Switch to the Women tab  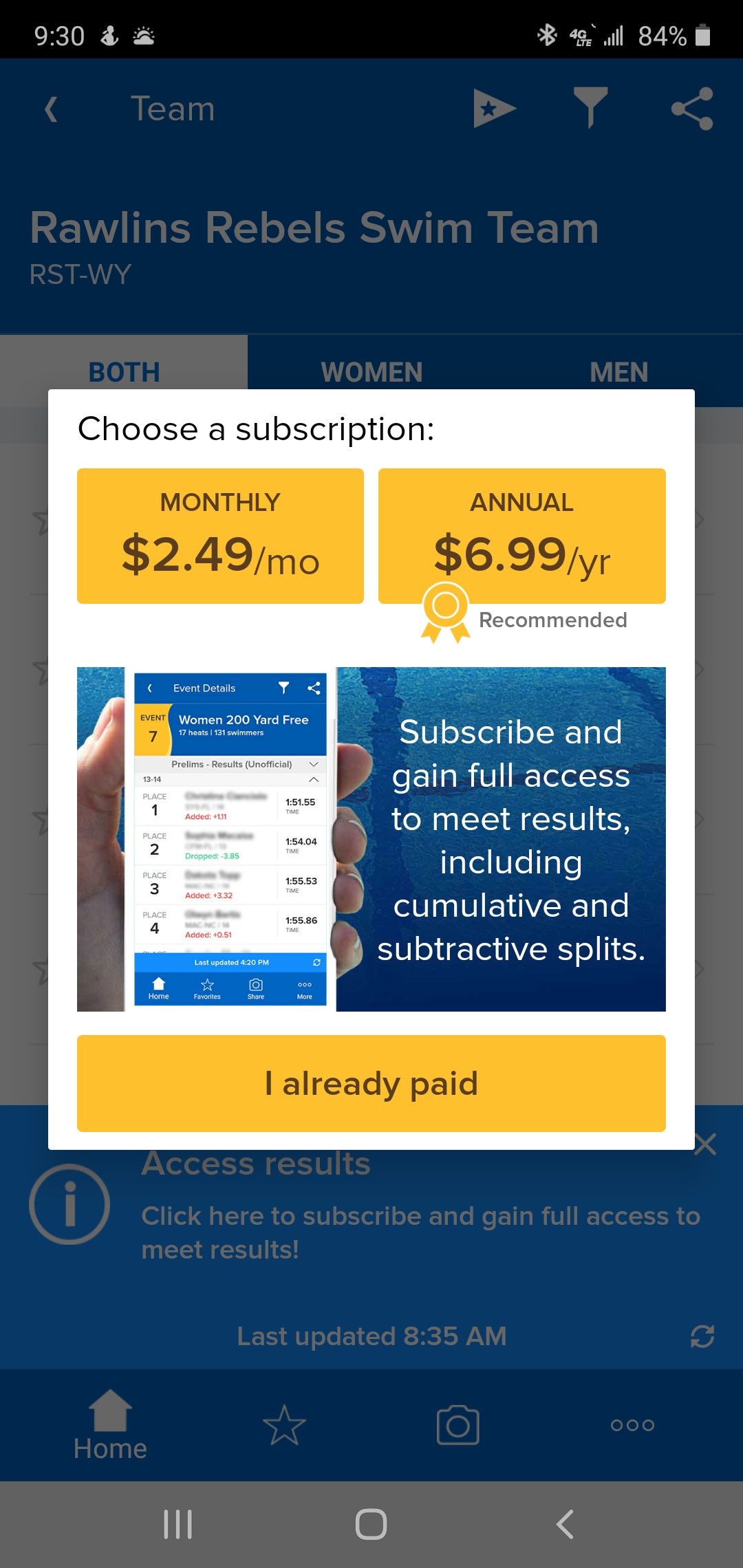click(371, 372)
